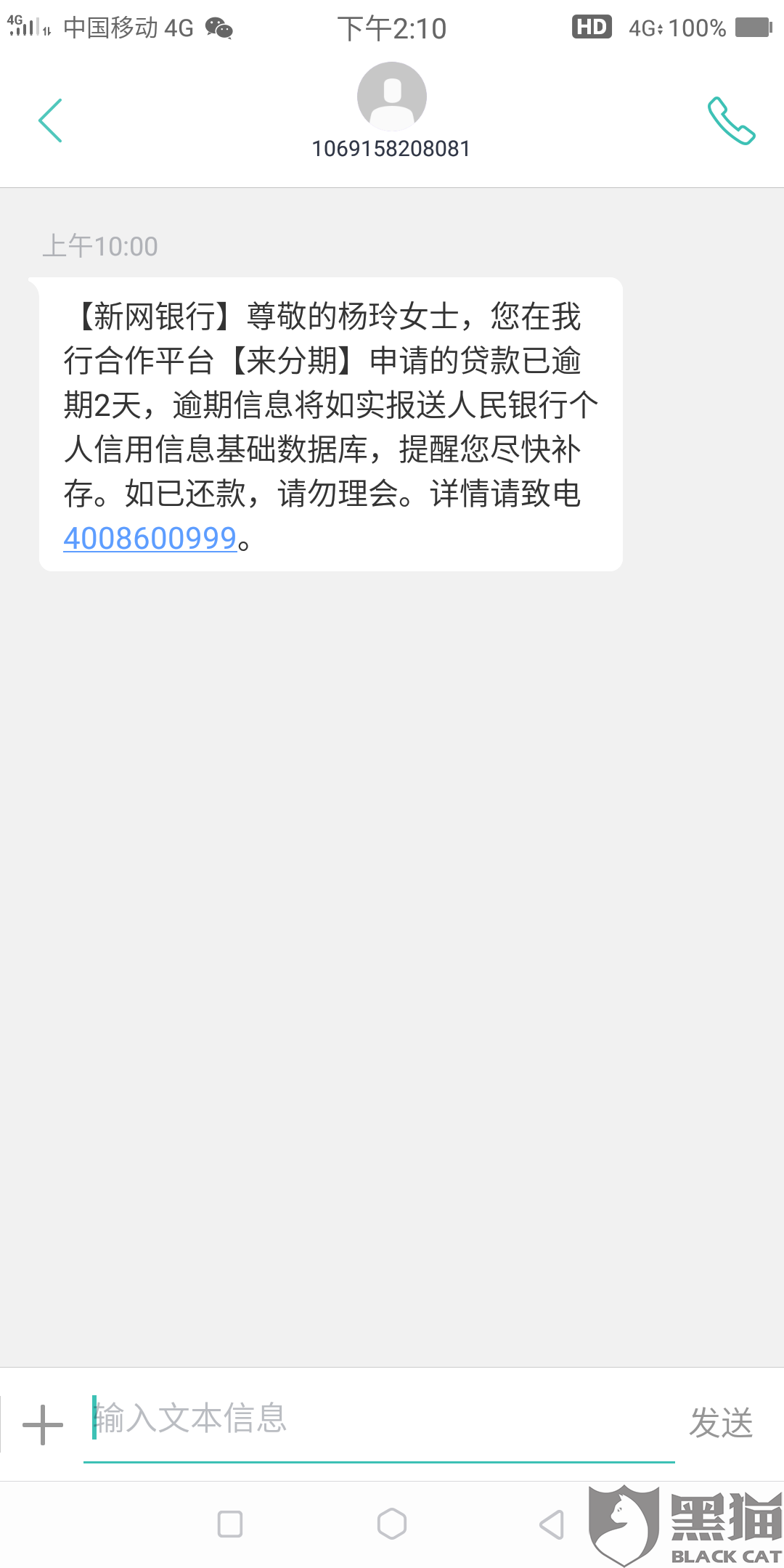Open recent apps from the navigation bar

point(230,1524)
